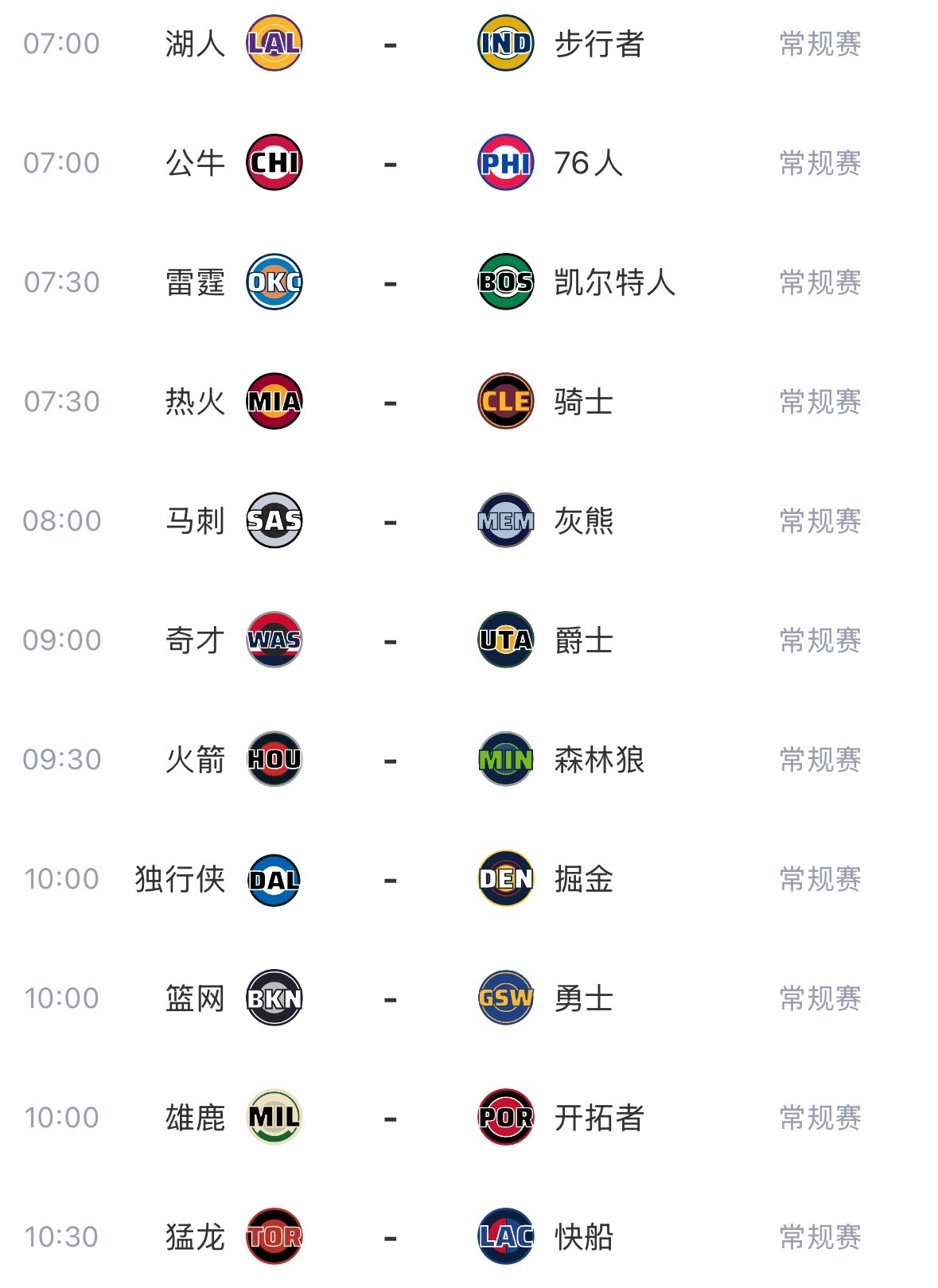The image size is (938, 1288).
Task: Click the Clippers LAC logo
Action: 504,1236
